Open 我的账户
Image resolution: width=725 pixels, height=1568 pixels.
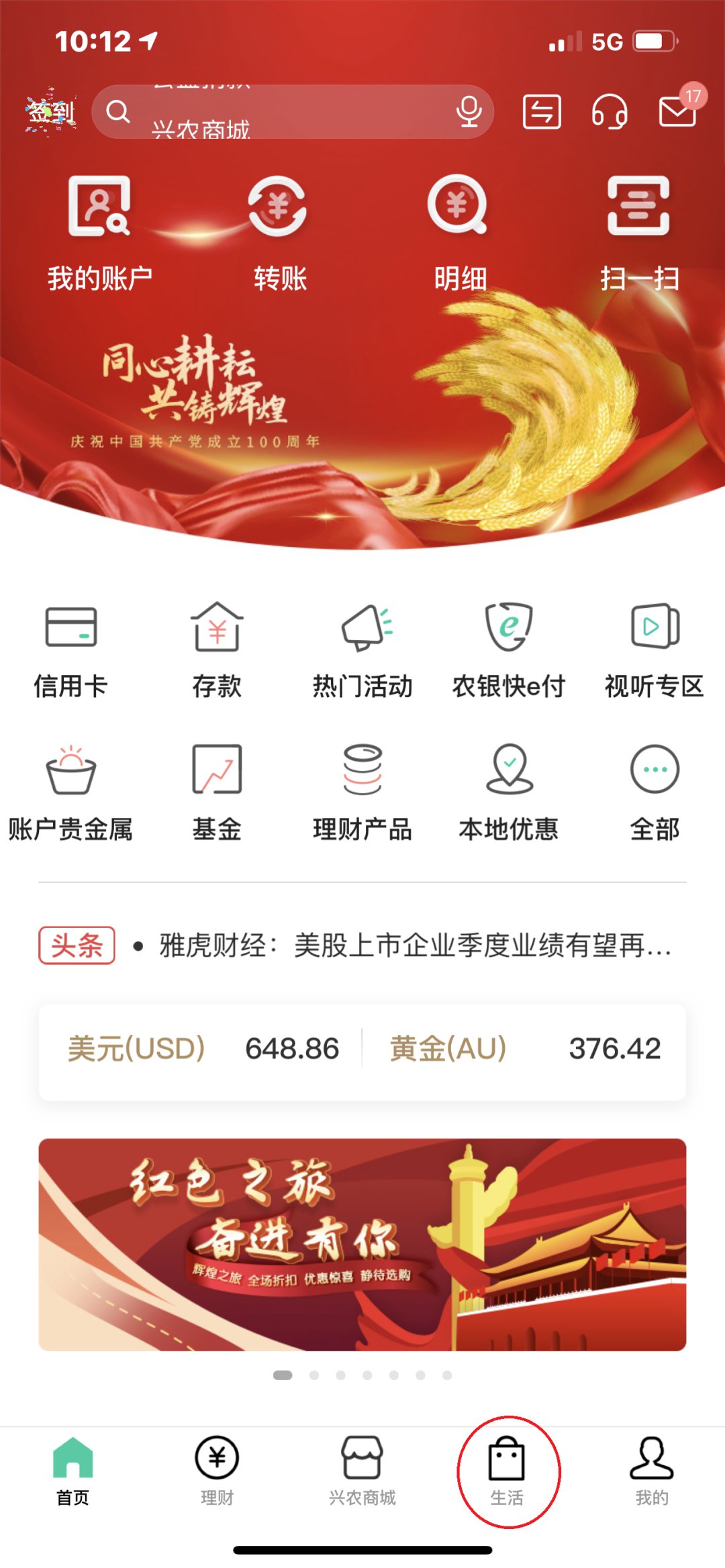[99, 231]
